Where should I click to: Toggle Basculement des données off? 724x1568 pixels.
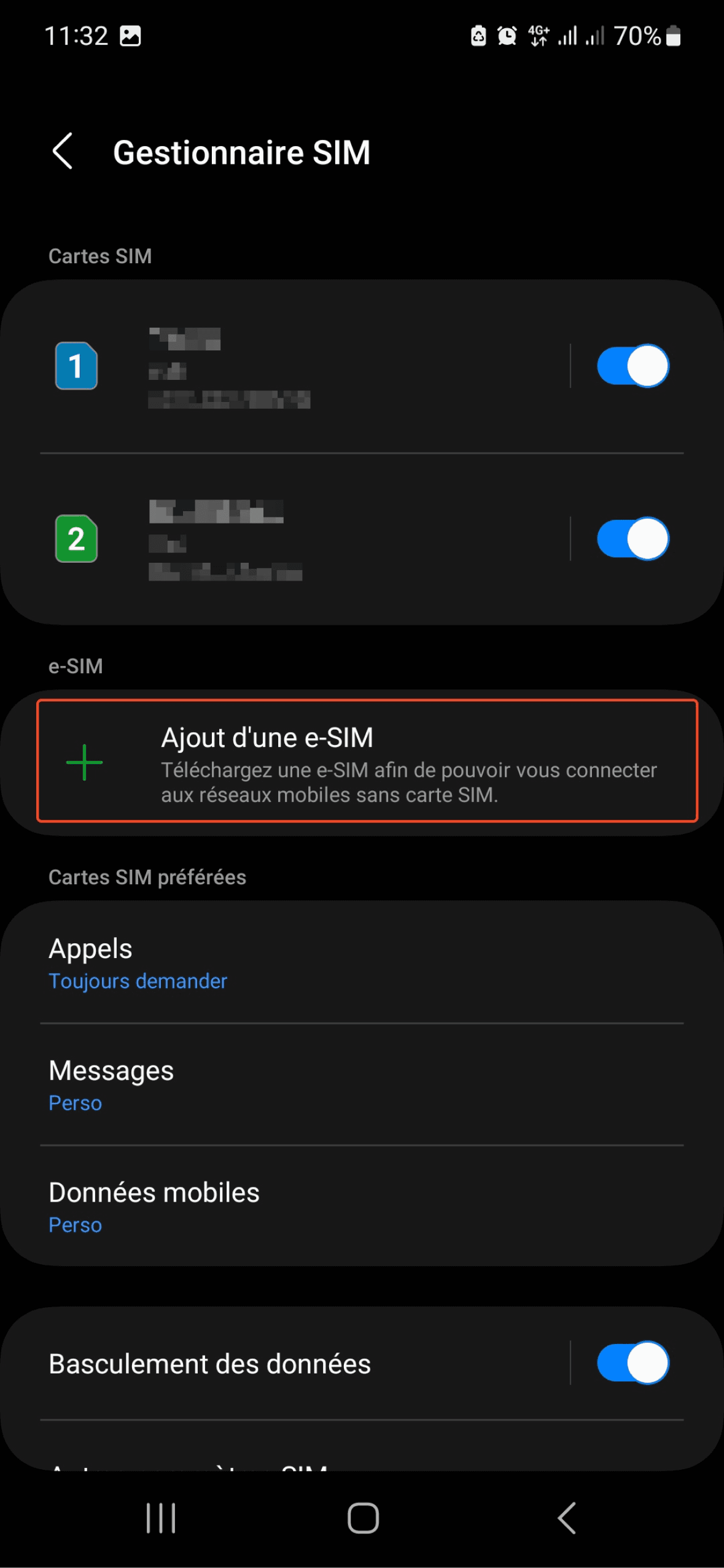coord(632,1363)
